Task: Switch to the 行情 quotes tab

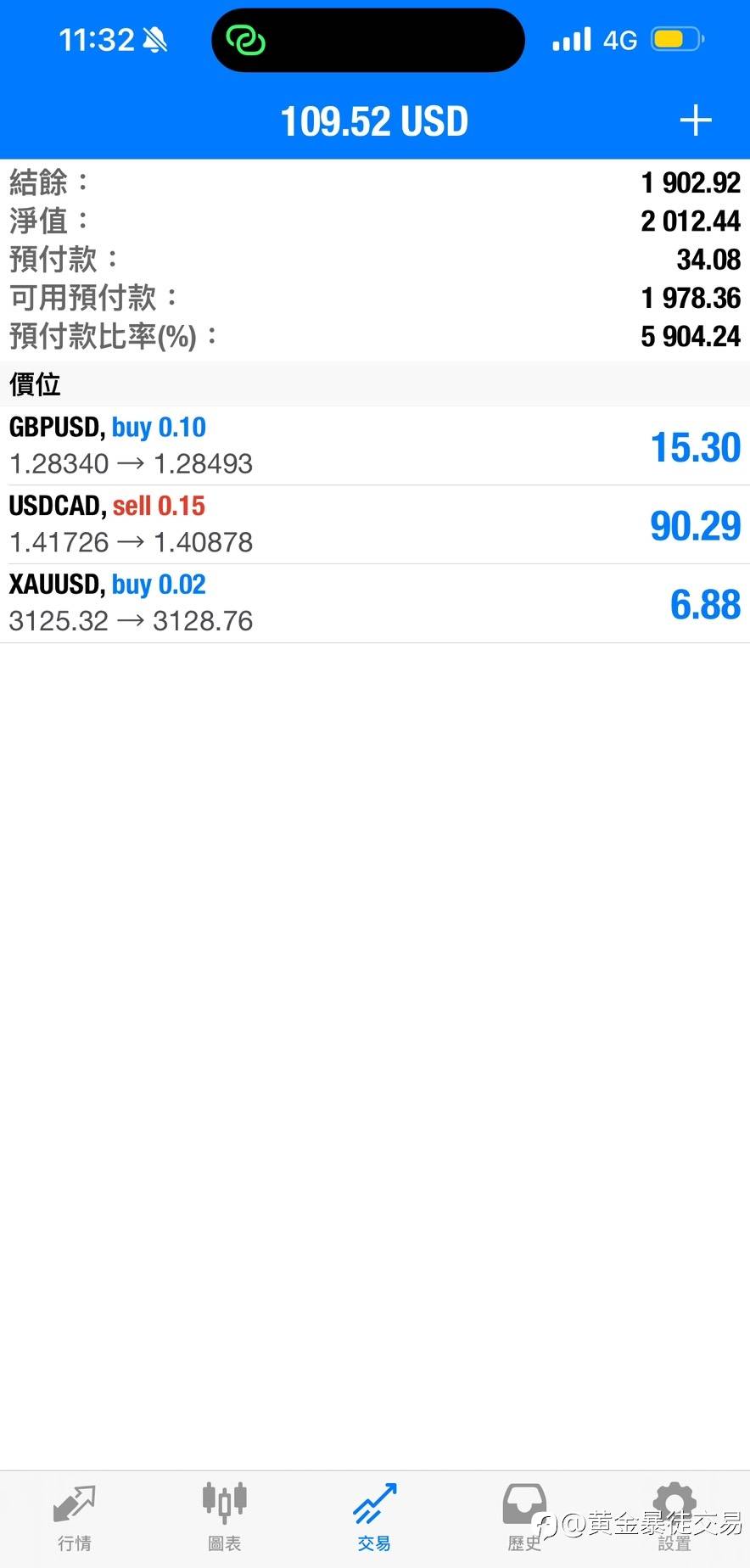Action: pos(75,1519)
